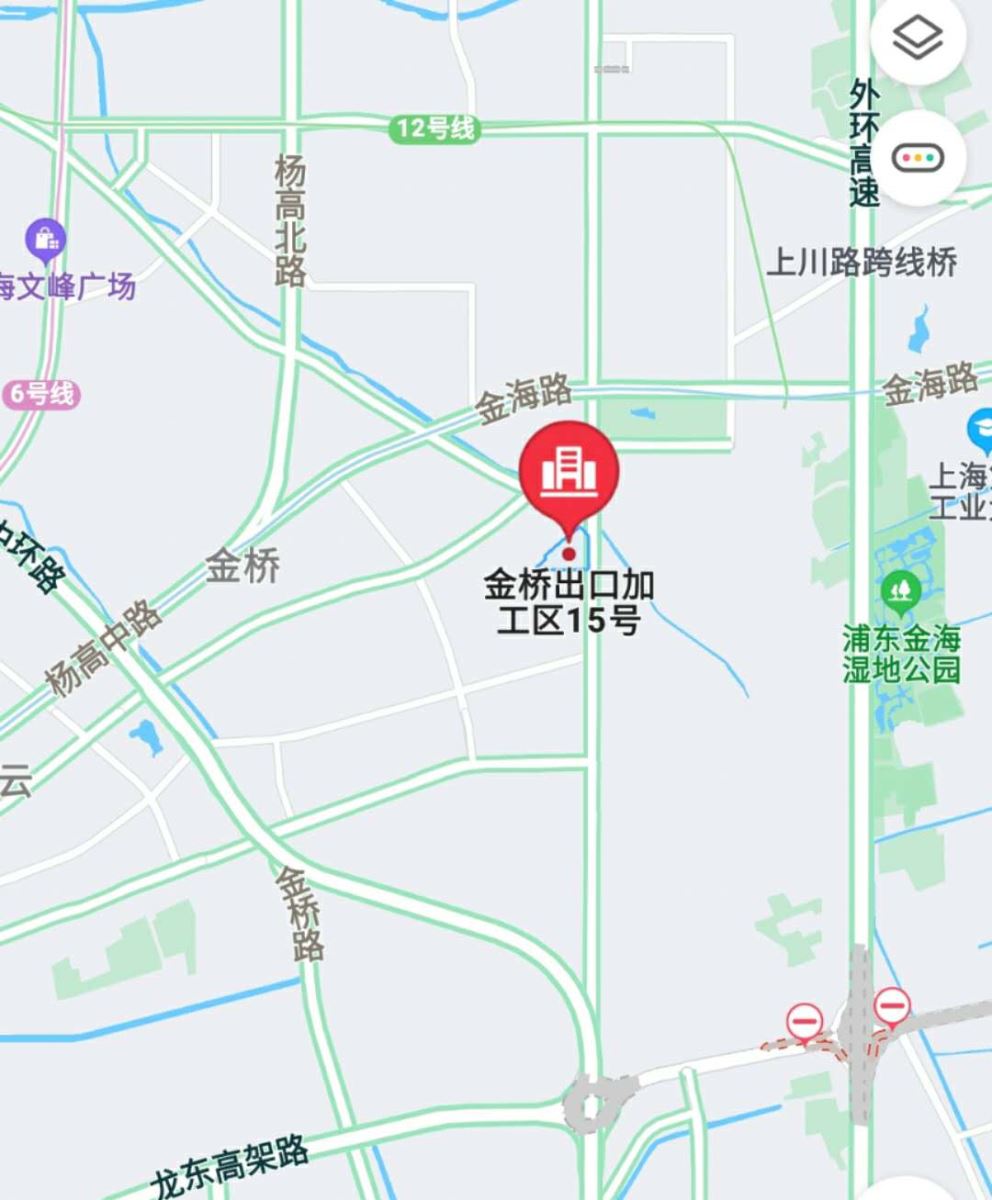Open the map layers button

pyautogui.click(x=918, y=40)
